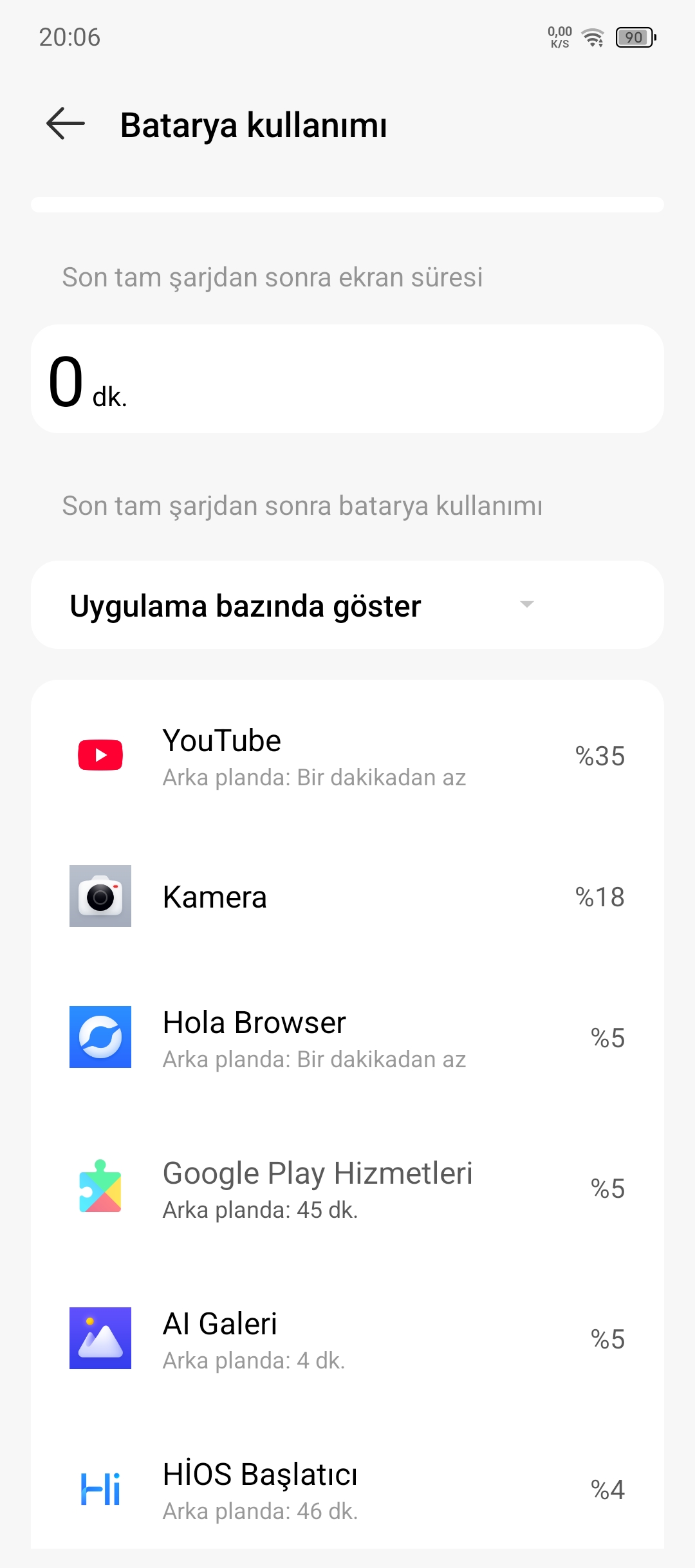View Hola Browser battery usage
The image size is (695, 1568).
pyautogui.click(x=347, y=1038)
